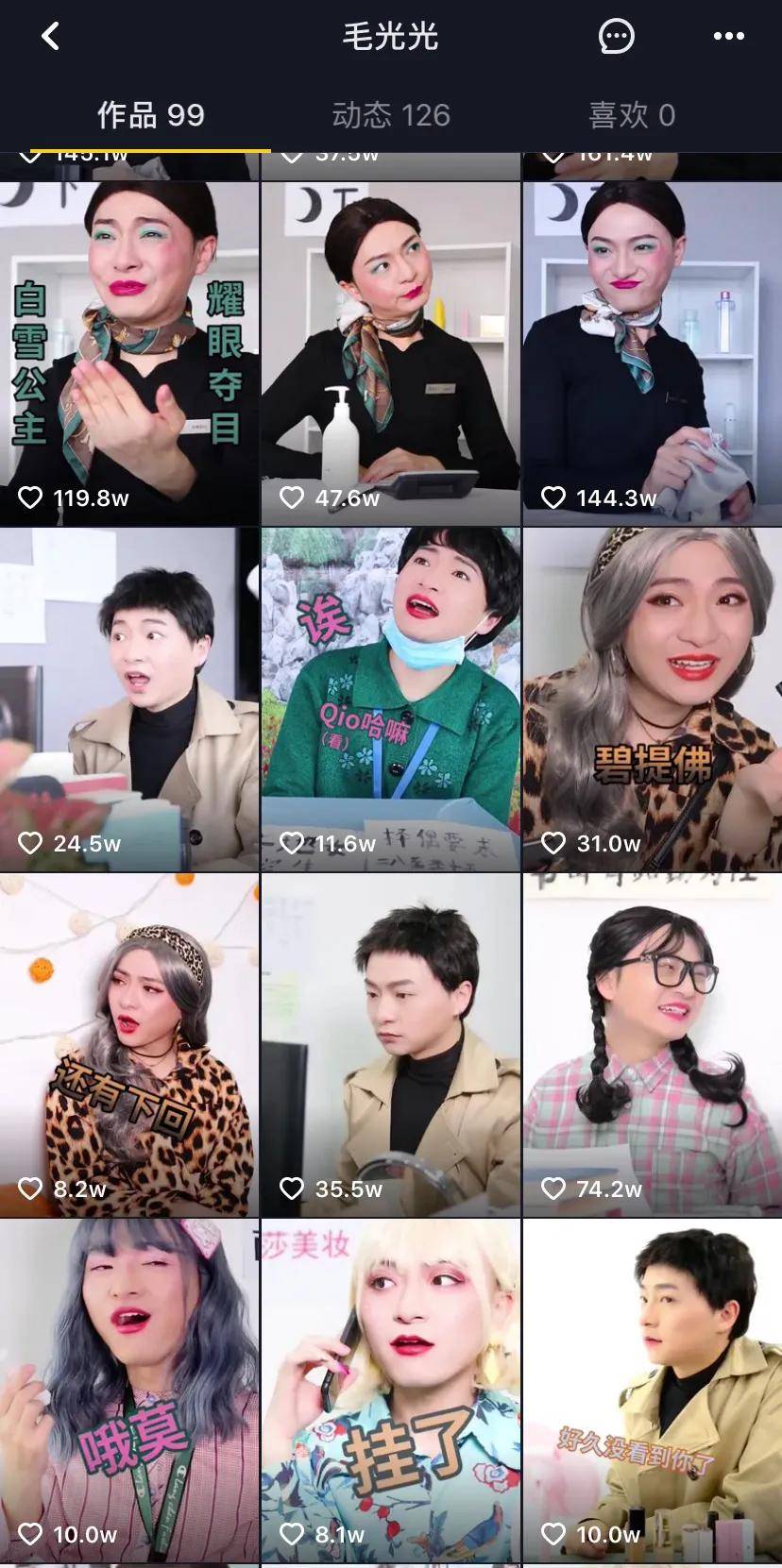Watch the video with 24.5w likes

click(x=129, y=699)
